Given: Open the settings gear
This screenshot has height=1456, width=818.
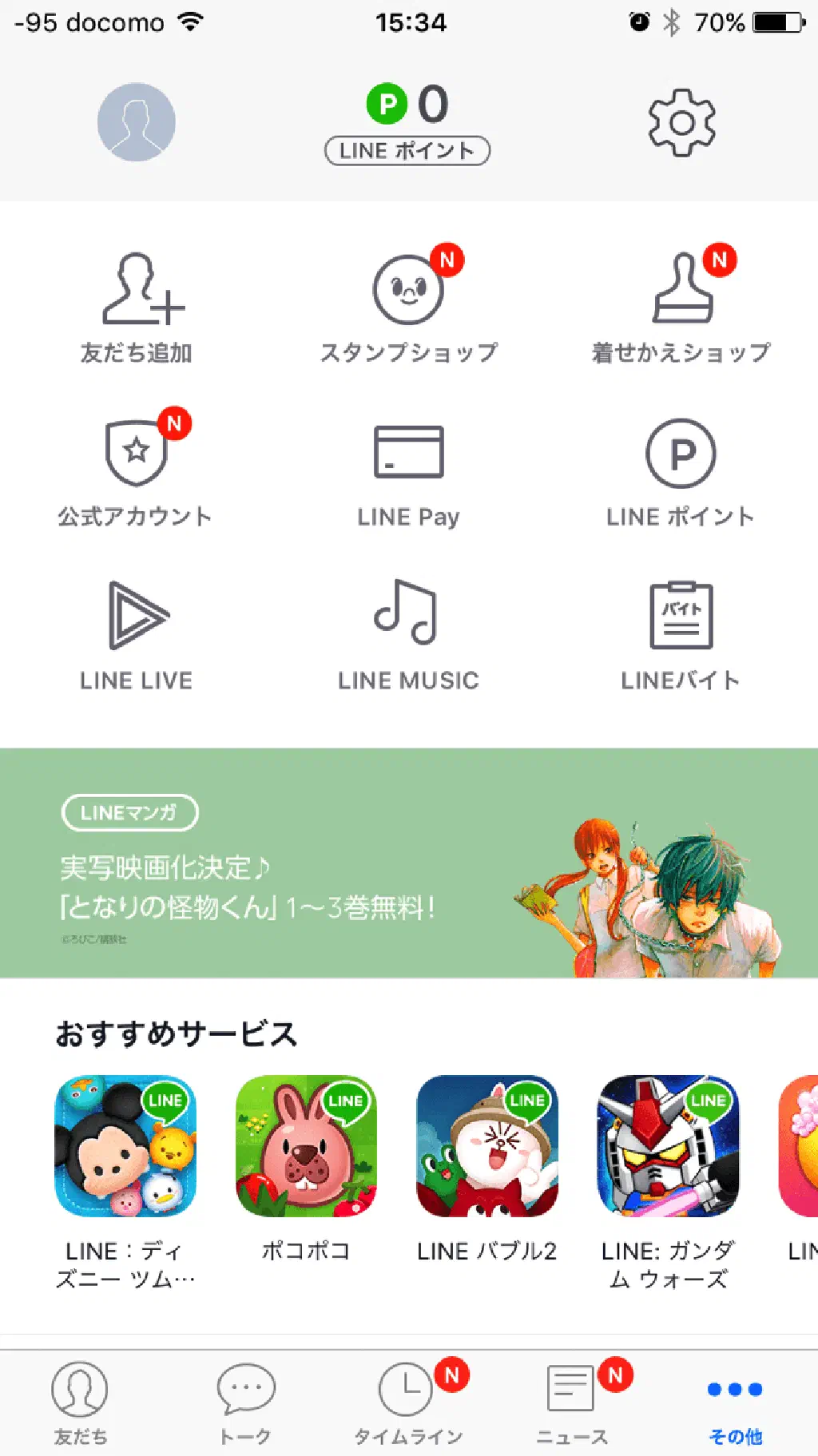Looking at the screenshot, I should coord(681,122).
